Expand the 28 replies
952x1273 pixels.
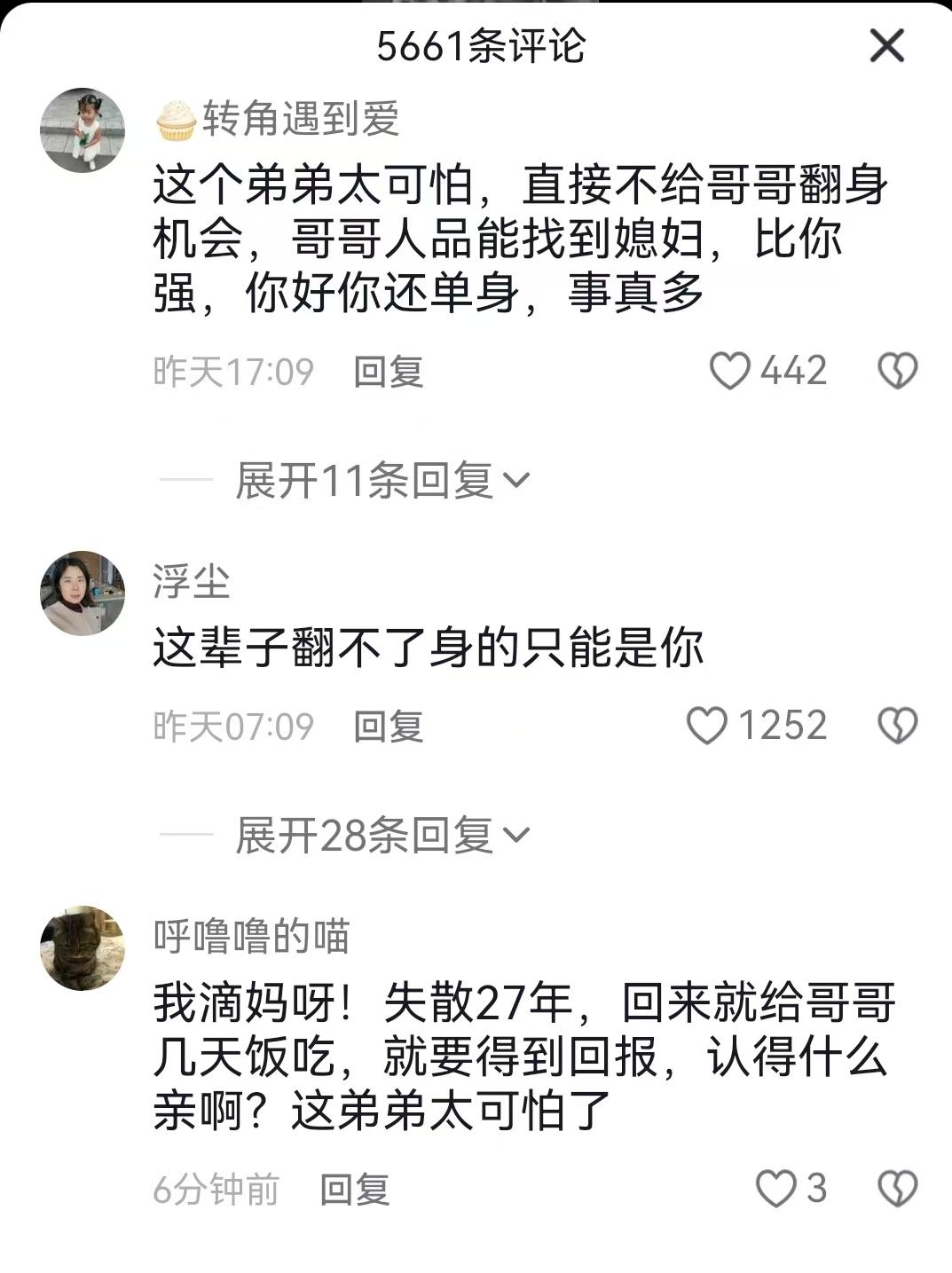382,836
